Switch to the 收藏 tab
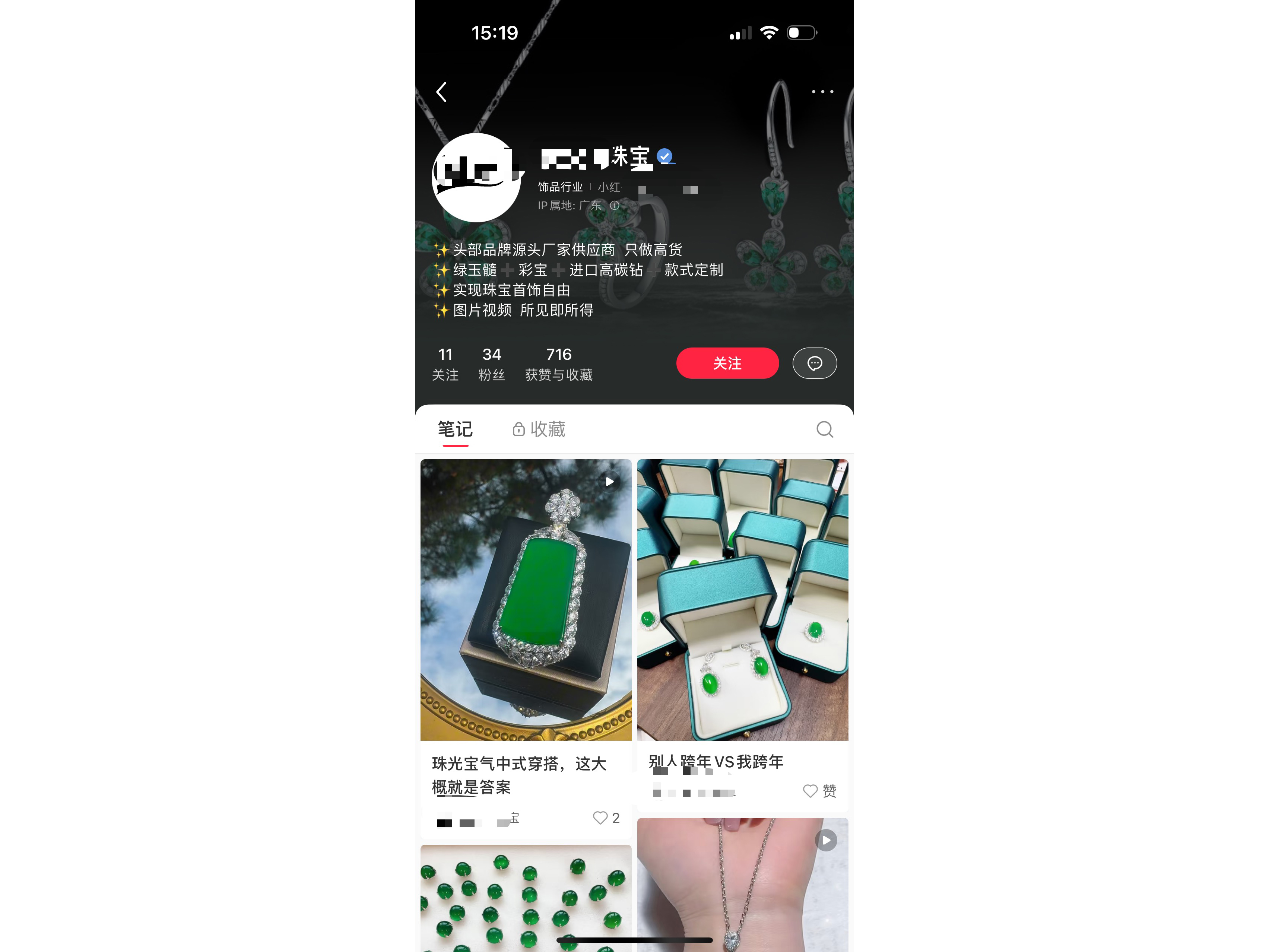 (539, 429)
